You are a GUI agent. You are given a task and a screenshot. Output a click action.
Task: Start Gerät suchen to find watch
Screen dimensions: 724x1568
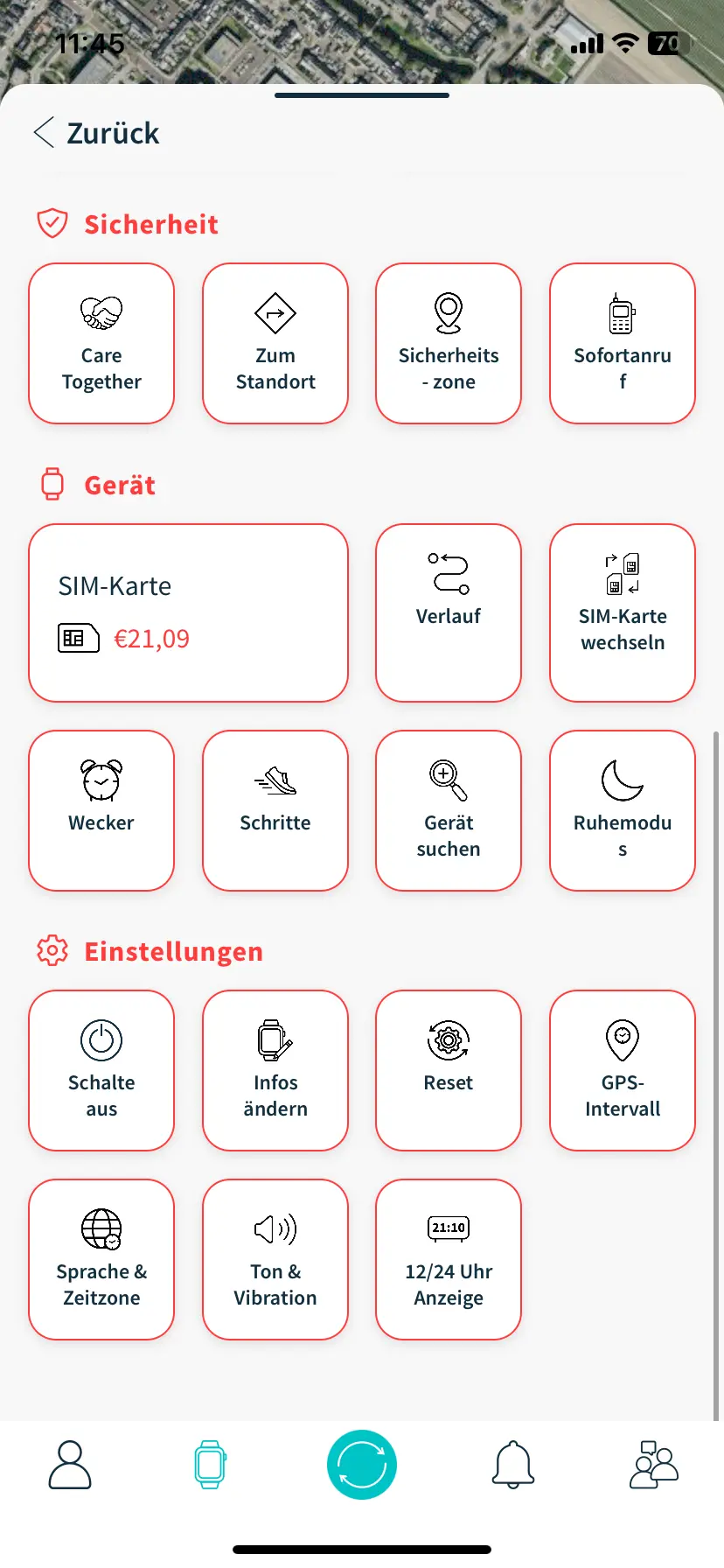click(449, 810)
